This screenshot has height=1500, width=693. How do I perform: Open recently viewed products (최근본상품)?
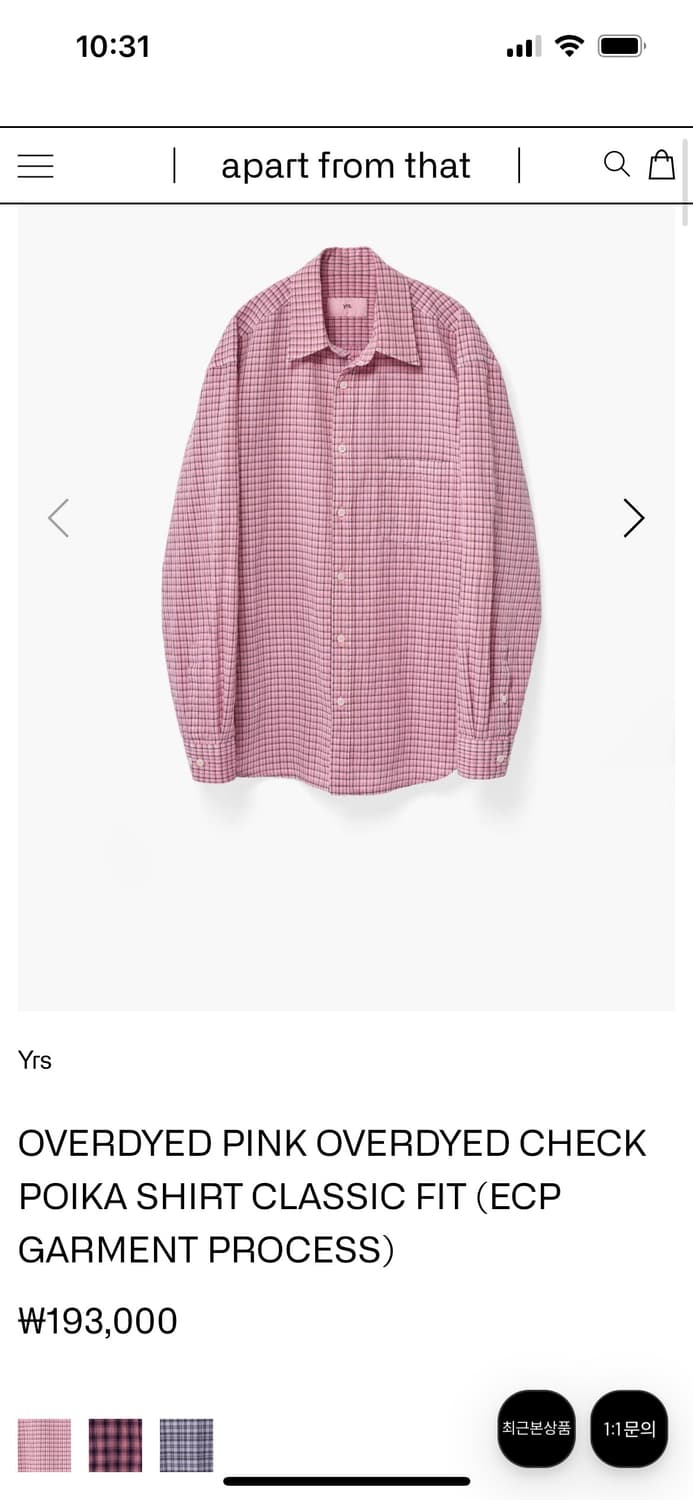pos(537,1428)
